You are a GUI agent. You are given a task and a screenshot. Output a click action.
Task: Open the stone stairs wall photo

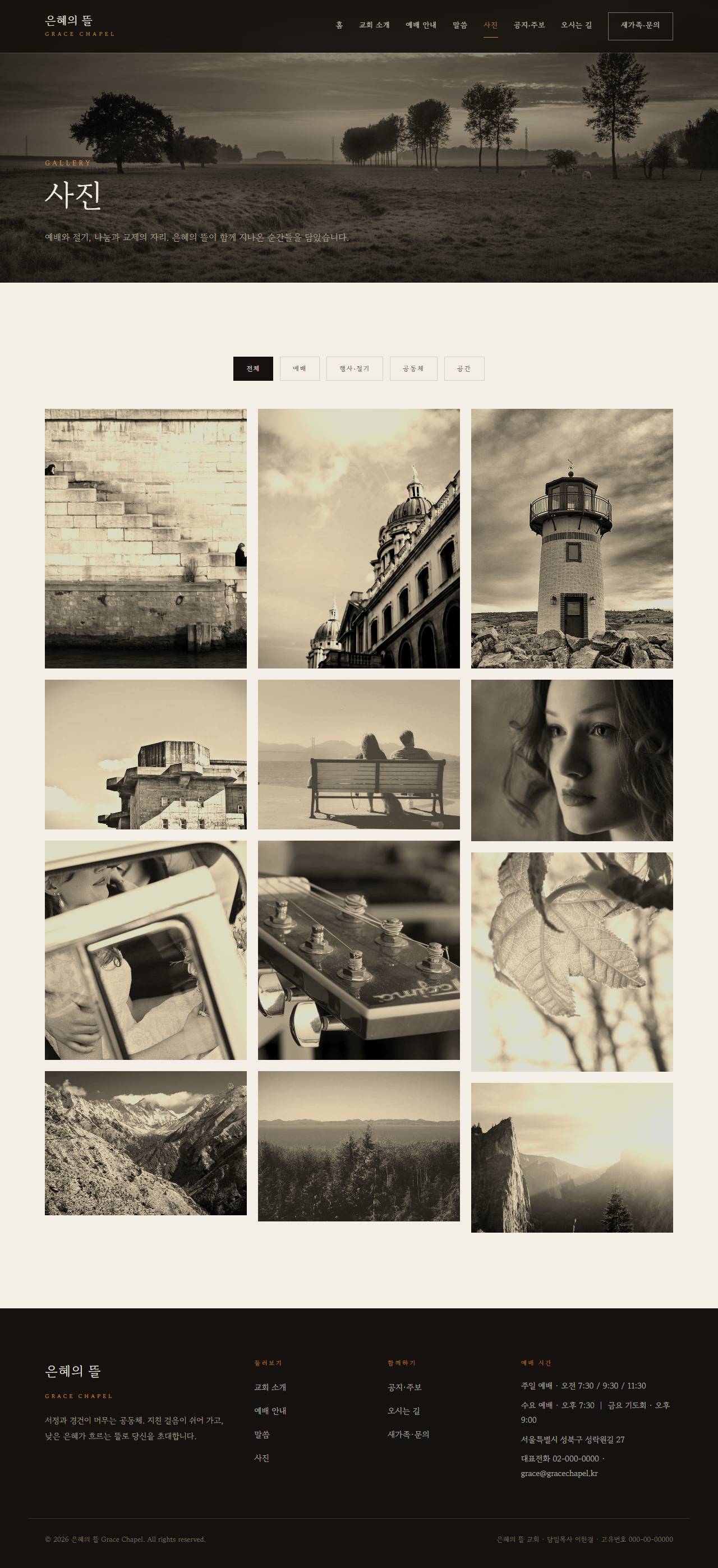tap(145, 538)
